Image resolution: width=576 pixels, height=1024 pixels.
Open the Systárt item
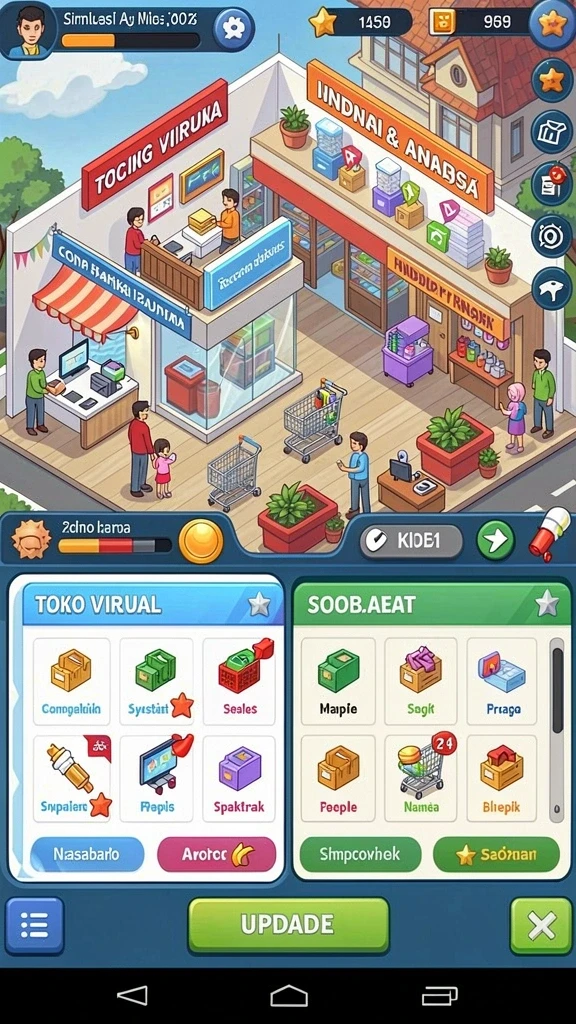(x=156, y=680)
